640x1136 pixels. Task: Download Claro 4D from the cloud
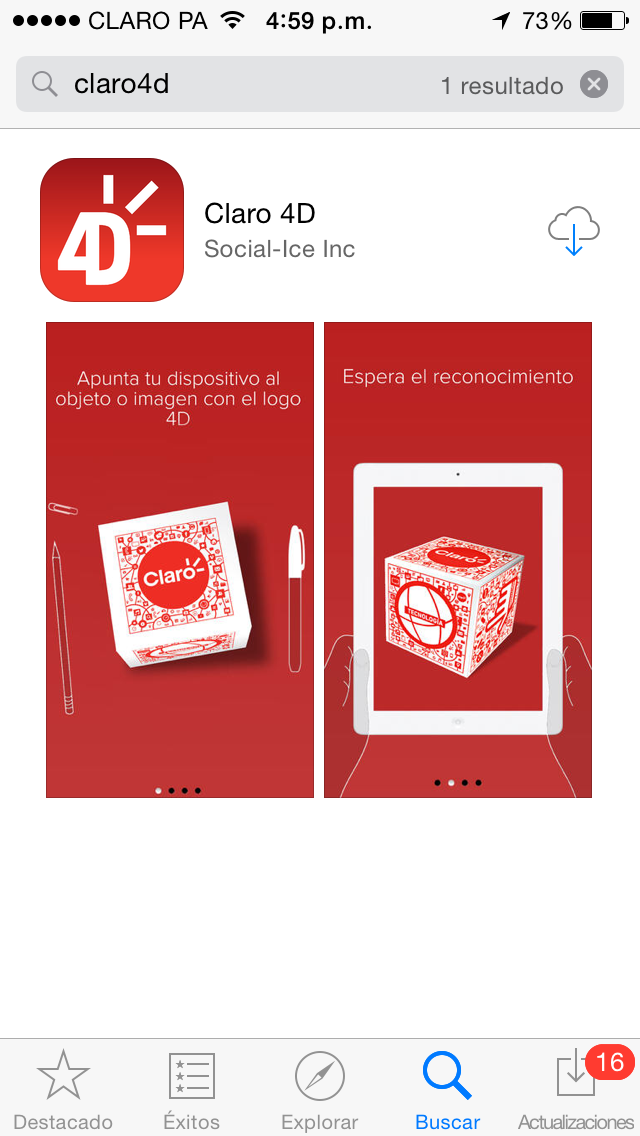pyautogui.click(x=573, y=231)
